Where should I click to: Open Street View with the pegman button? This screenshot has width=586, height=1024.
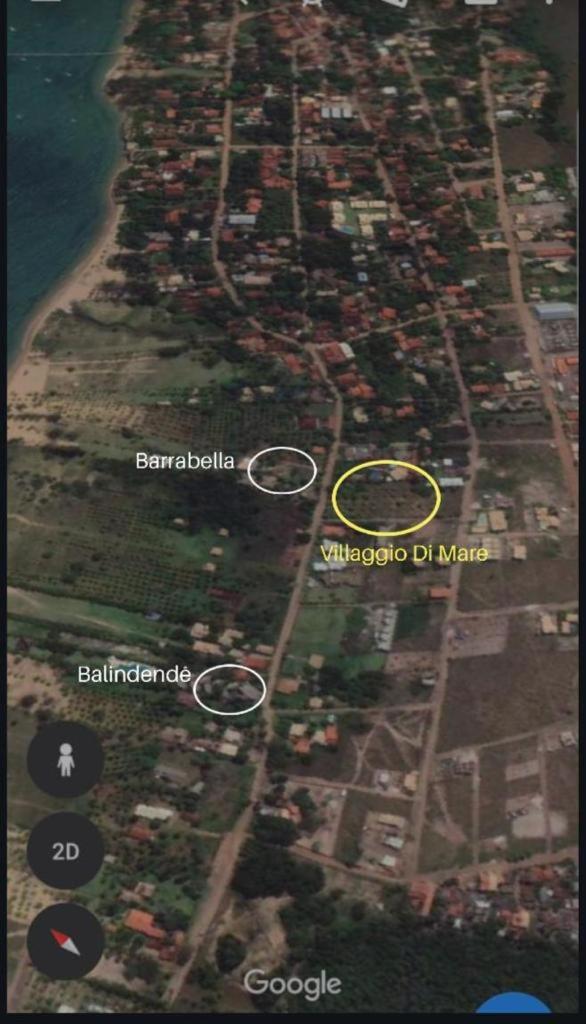tap(65, 760)
